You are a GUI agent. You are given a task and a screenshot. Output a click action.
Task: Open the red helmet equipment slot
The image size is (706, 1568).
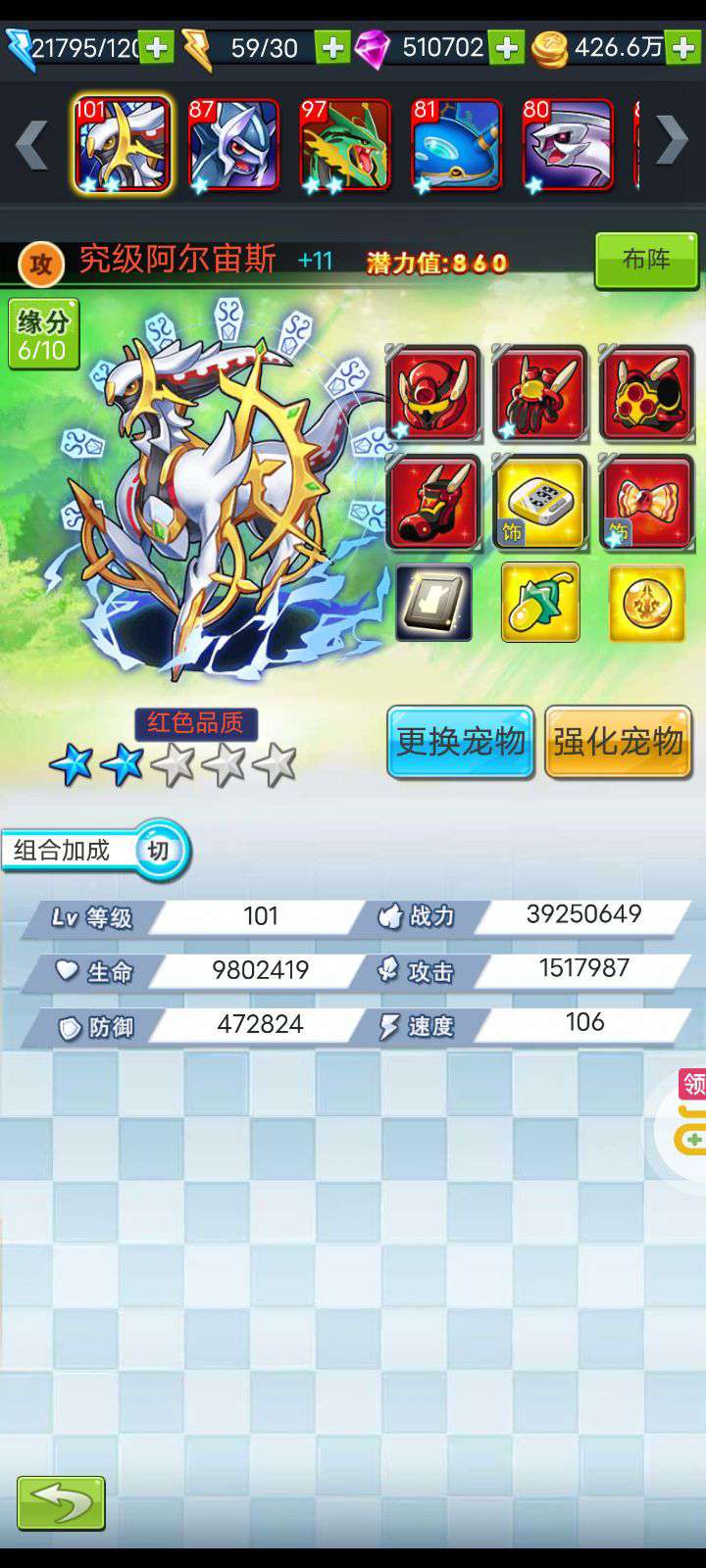433,392
